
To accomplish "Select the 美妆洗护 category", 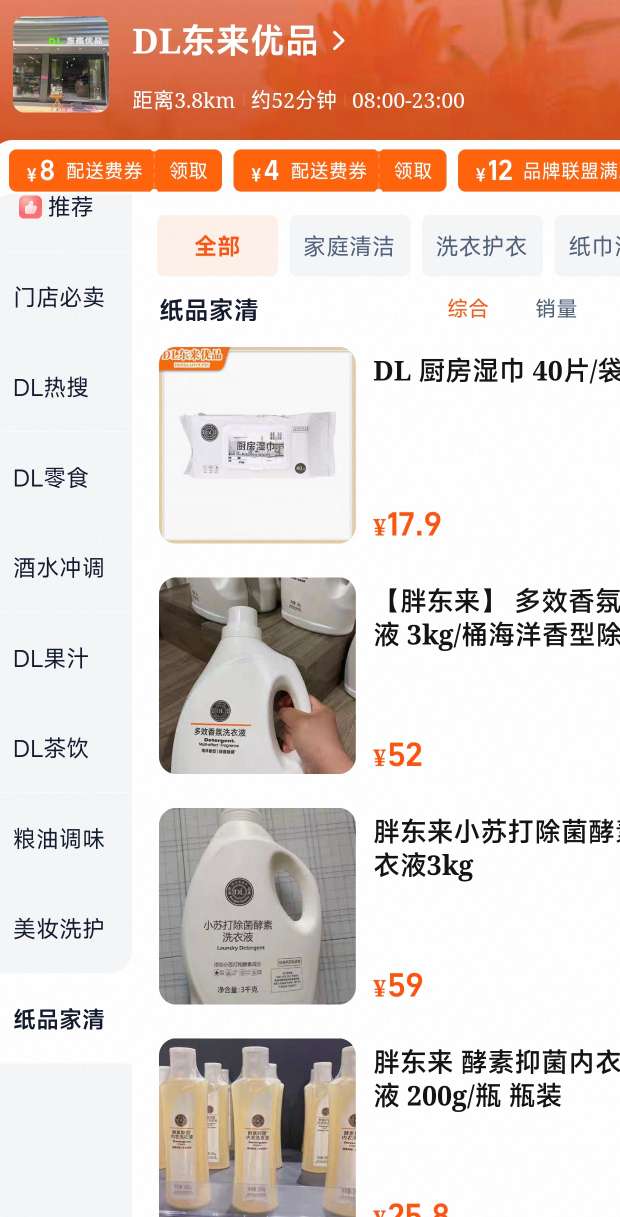I will pos(59,928).
